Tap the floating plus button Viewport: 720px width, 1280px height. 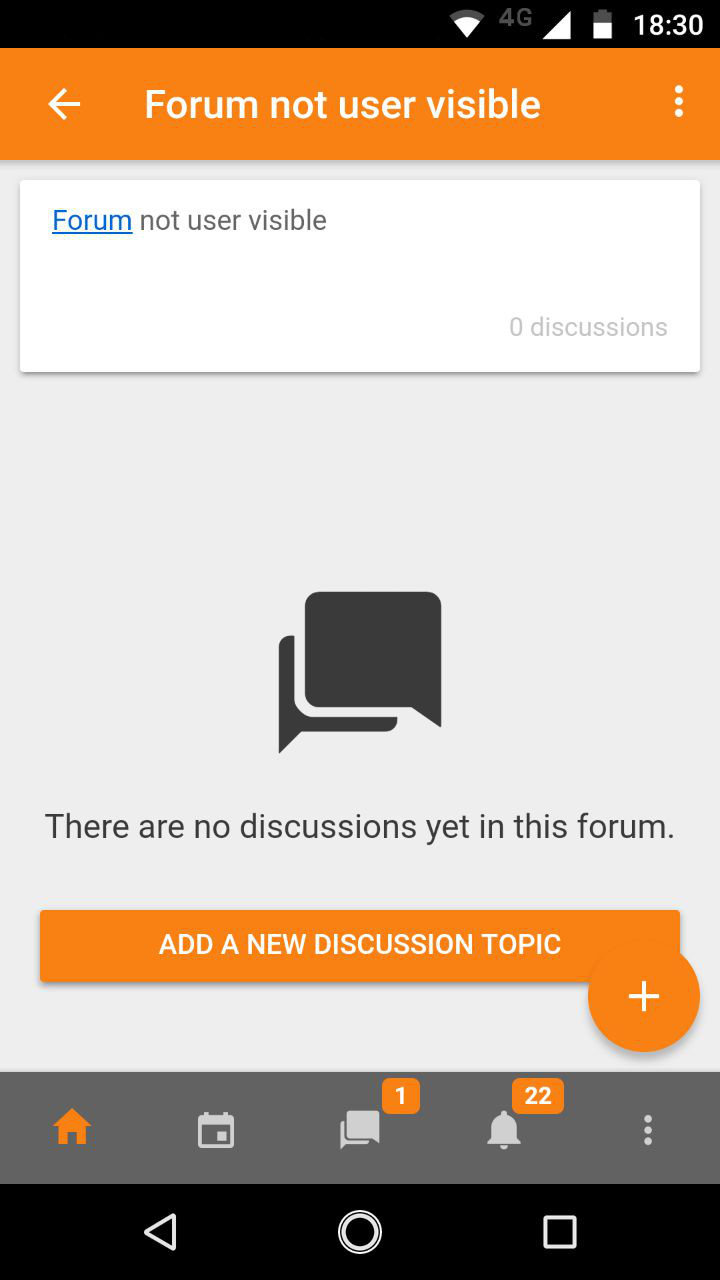pos(644,996)
